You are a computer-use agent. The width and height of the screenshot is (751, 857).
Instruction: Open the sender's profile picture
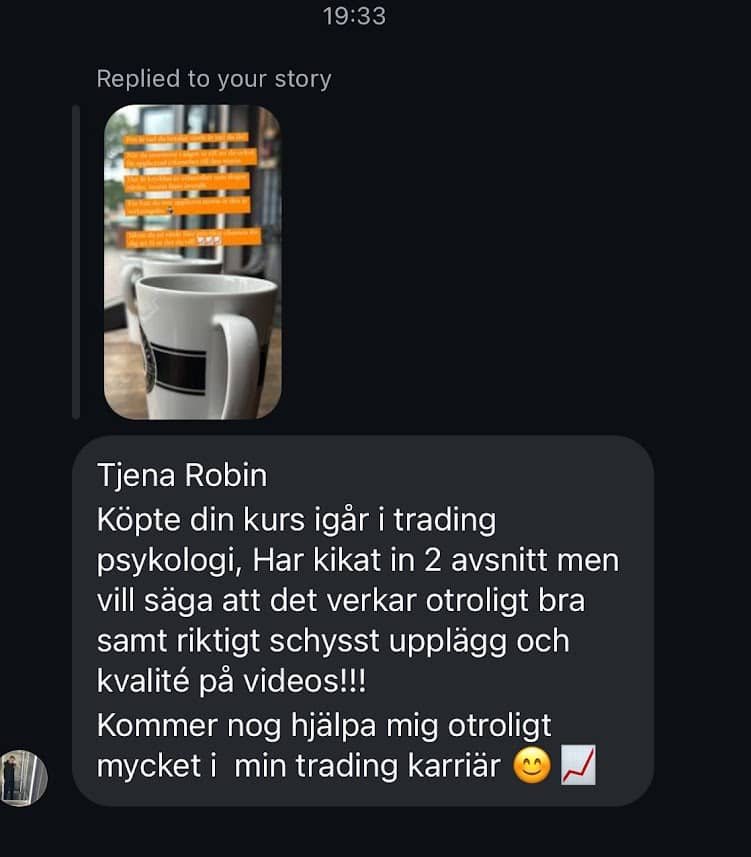(x=23, y=777)
